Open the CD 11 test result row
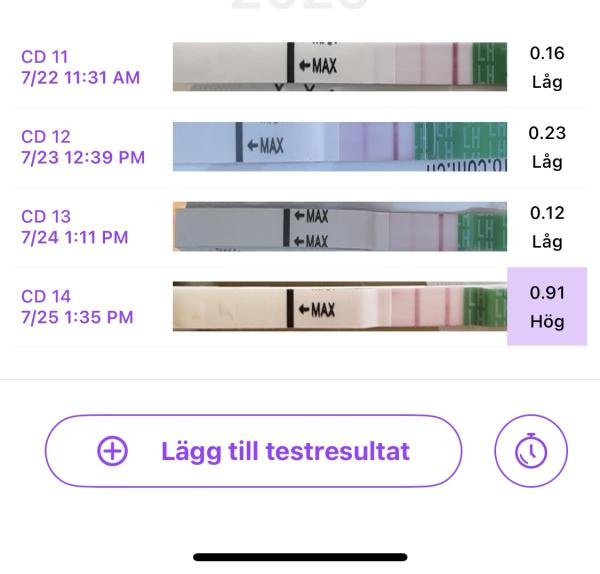Screen dimensions: 600x574 [300, 67]
